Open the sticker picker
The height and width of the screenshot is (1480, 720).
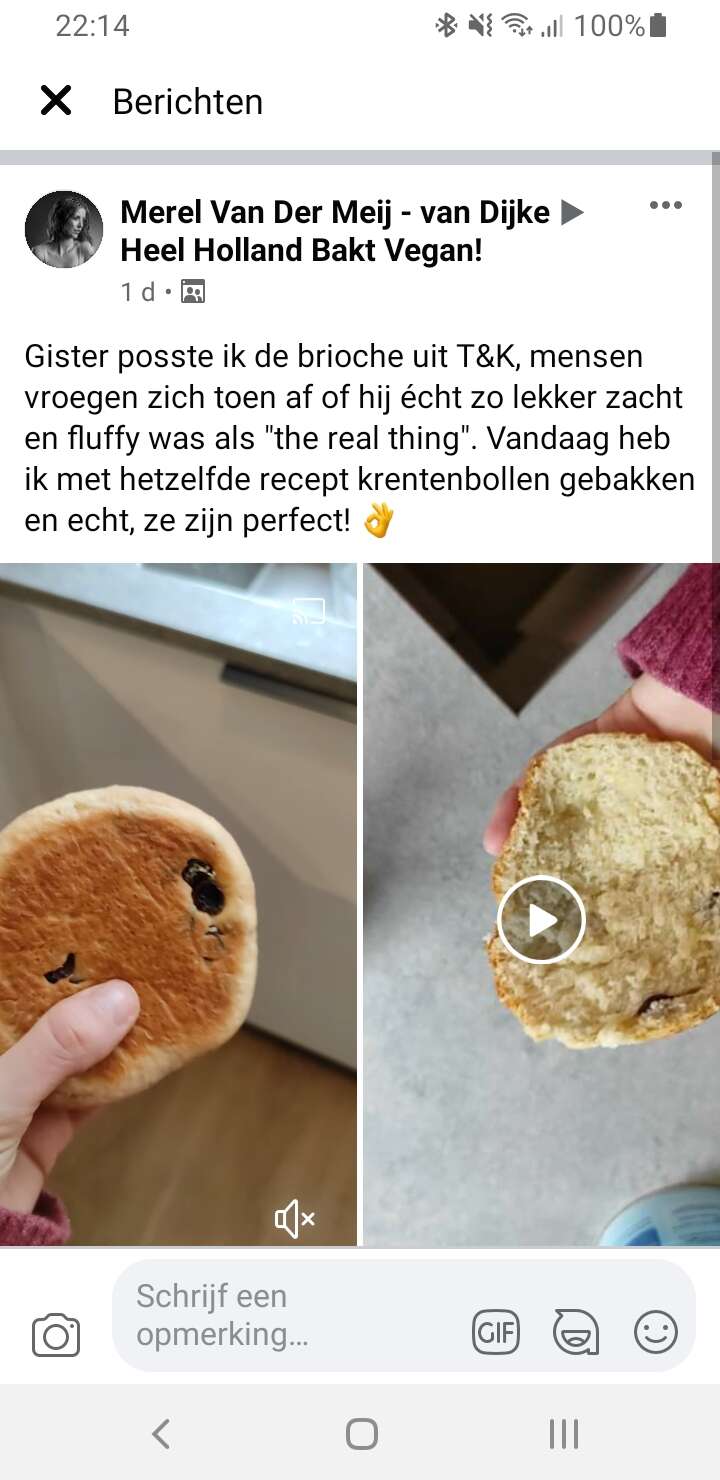[576, 1332]
